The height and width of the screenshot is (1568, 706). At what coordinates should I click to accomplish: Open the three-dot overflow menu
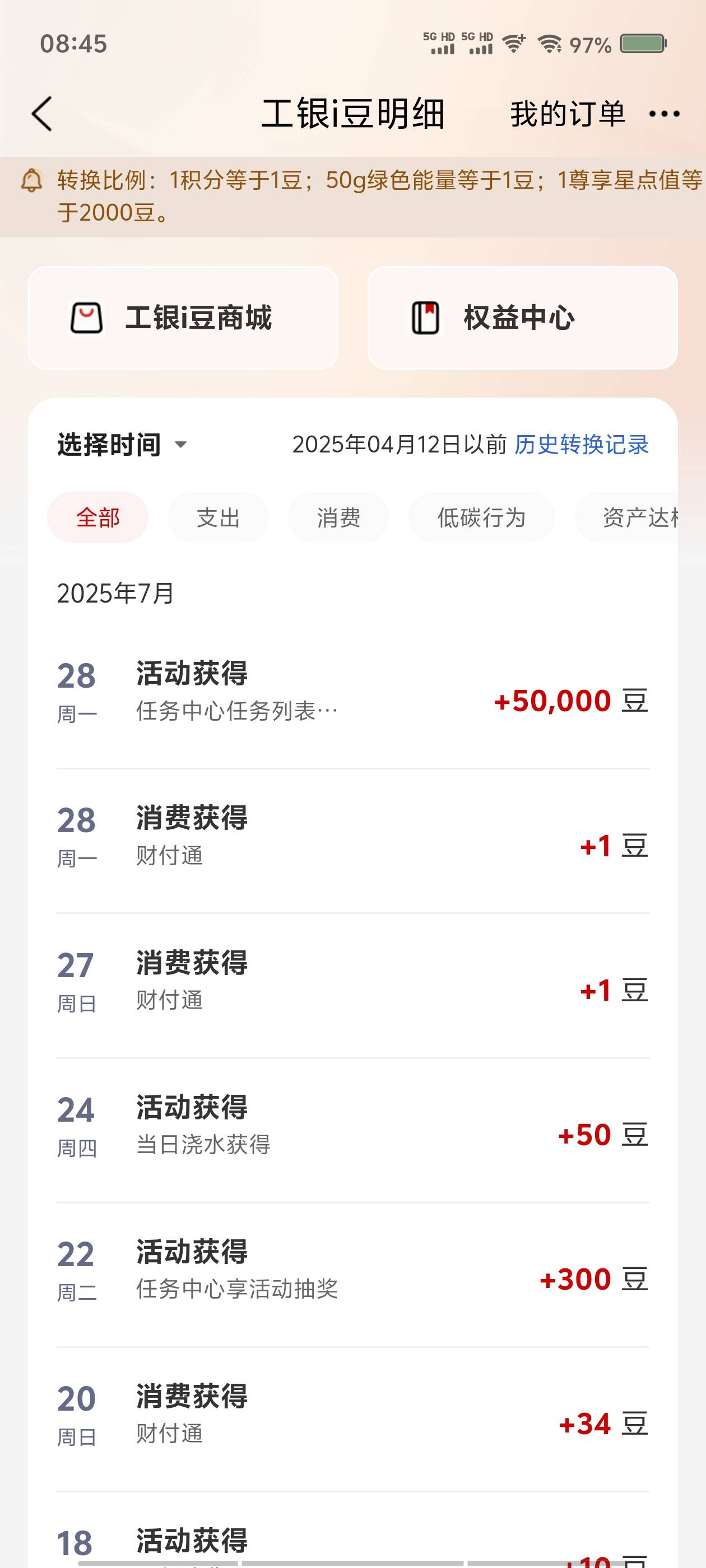click(x=664, y=114)
